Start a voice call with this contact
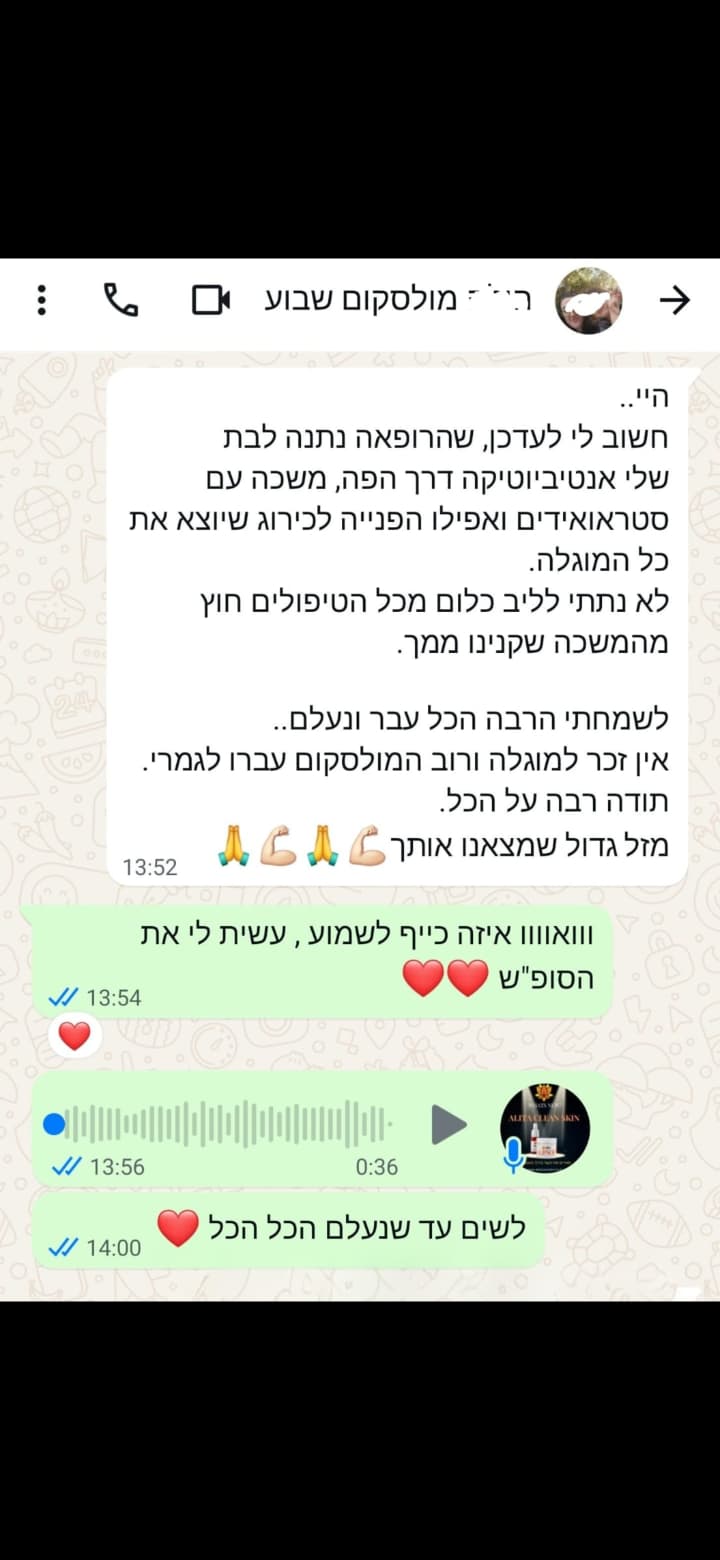 click(121, 300)
